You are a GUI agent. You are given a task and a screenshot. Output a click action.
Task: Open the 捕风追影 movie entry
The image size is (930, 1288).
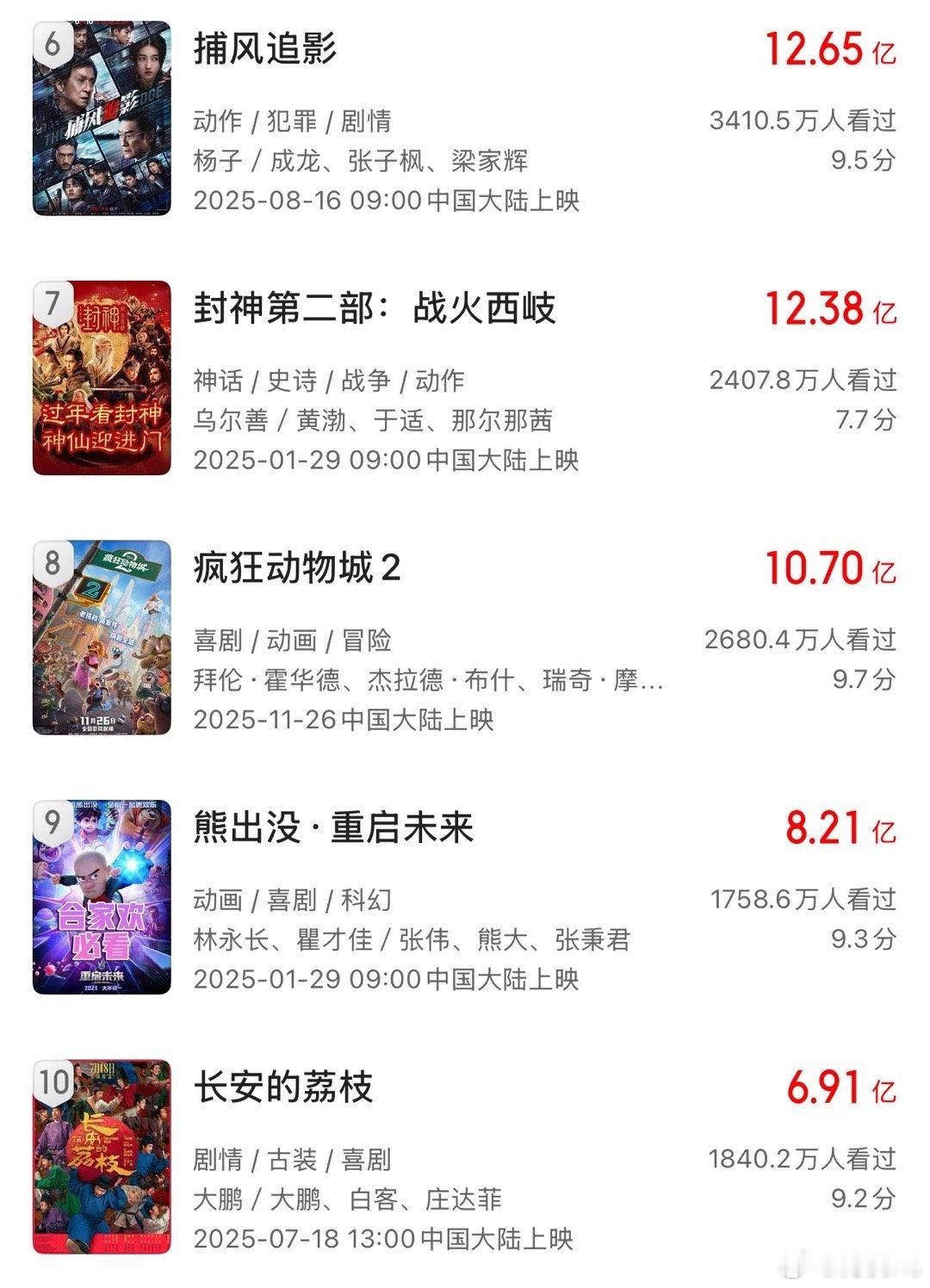coord(265,48)
